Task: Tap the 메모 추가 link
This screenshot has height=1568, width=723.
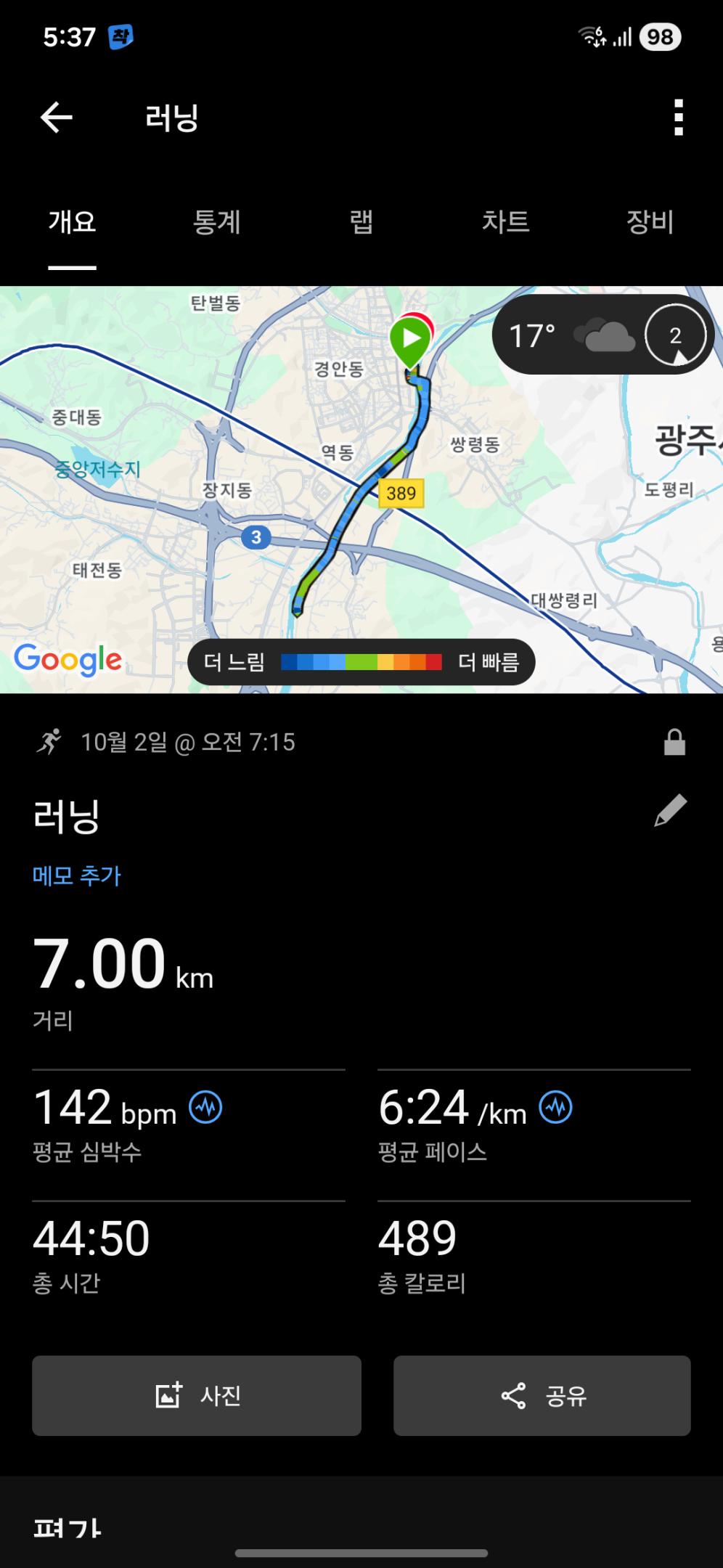Action: pyautogui.click(x=77, y=875)
